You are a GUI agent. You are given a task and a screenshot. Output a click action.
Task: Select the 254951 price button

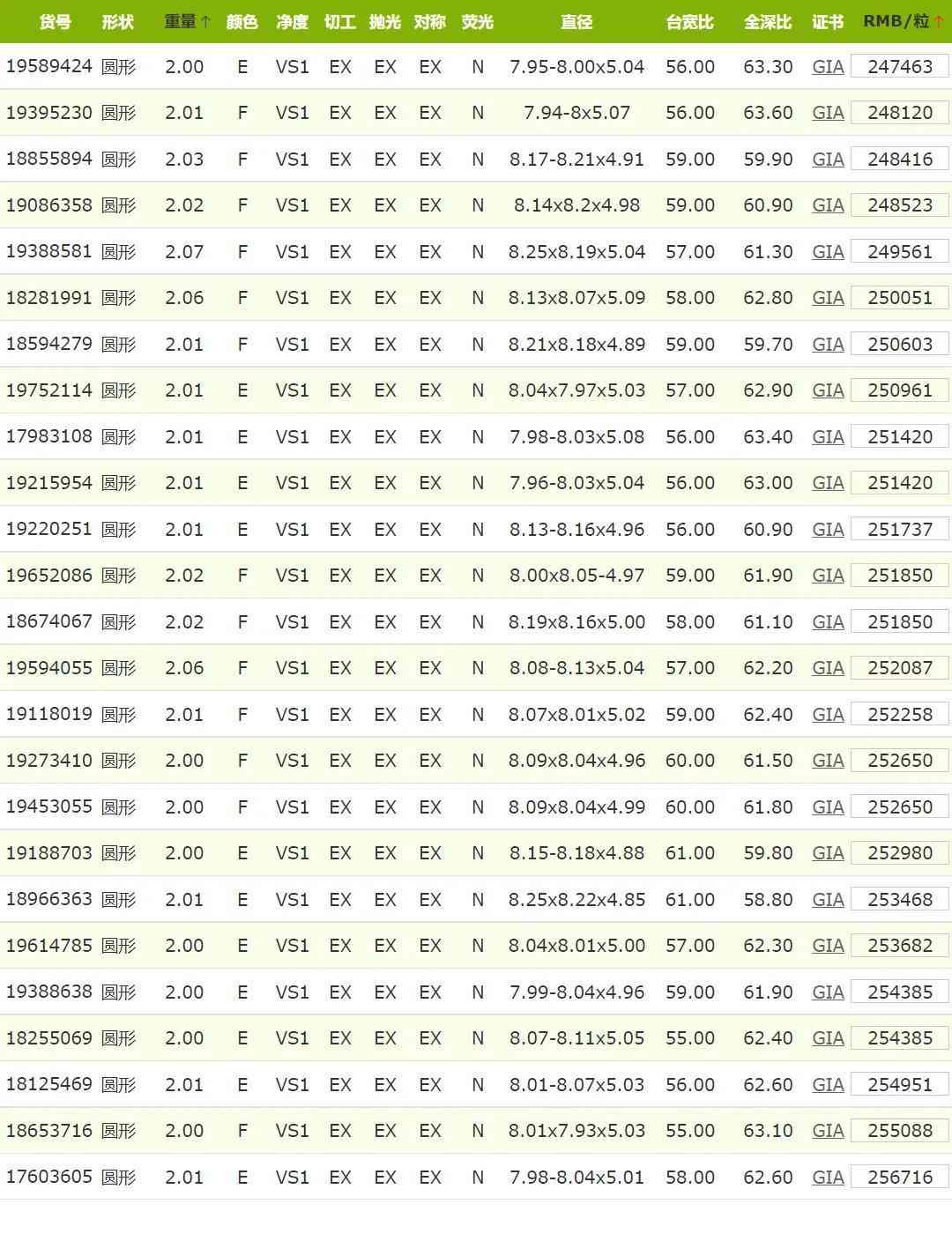899,1085
